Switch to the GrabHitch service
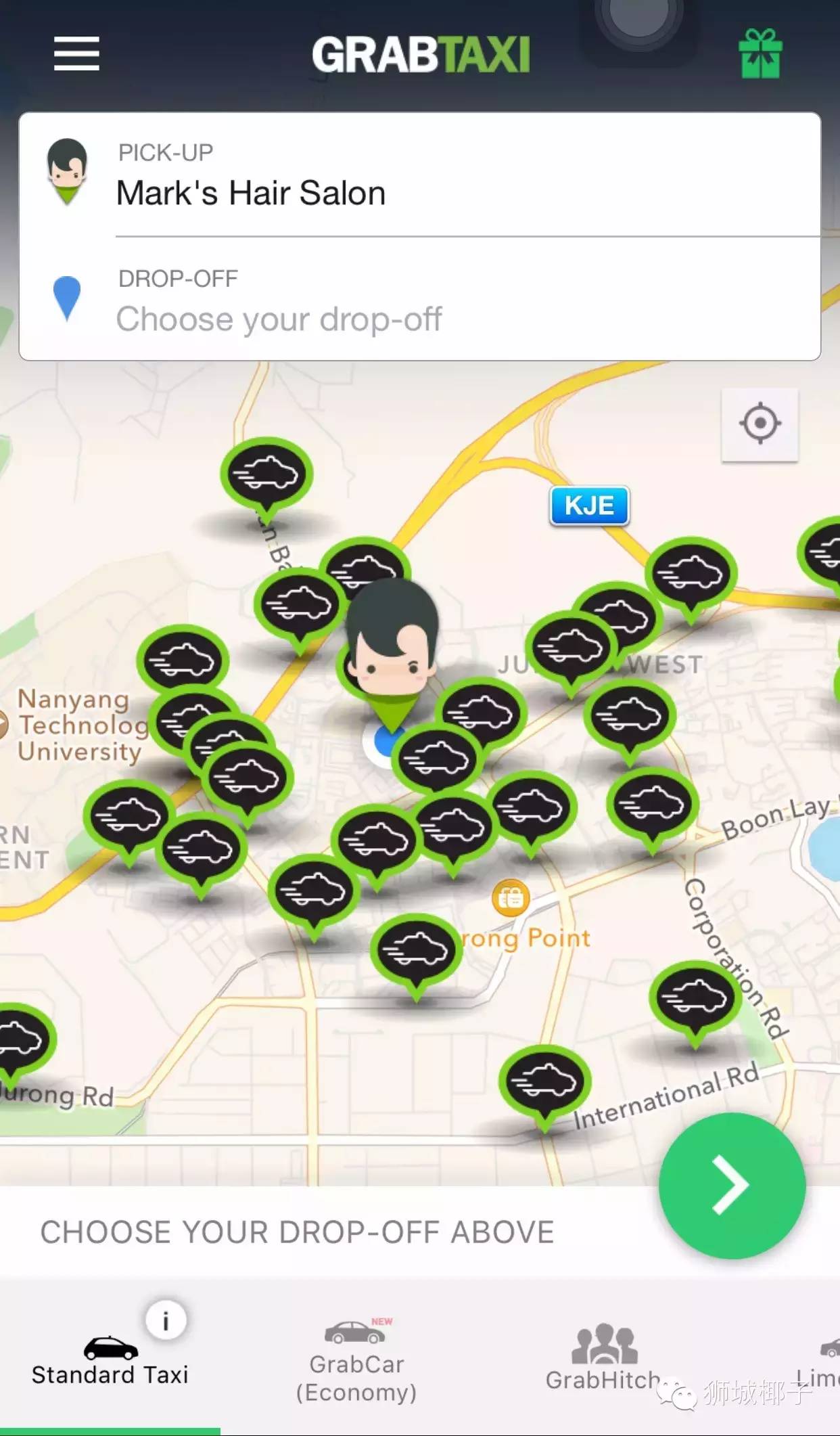 pos(603,1358)
